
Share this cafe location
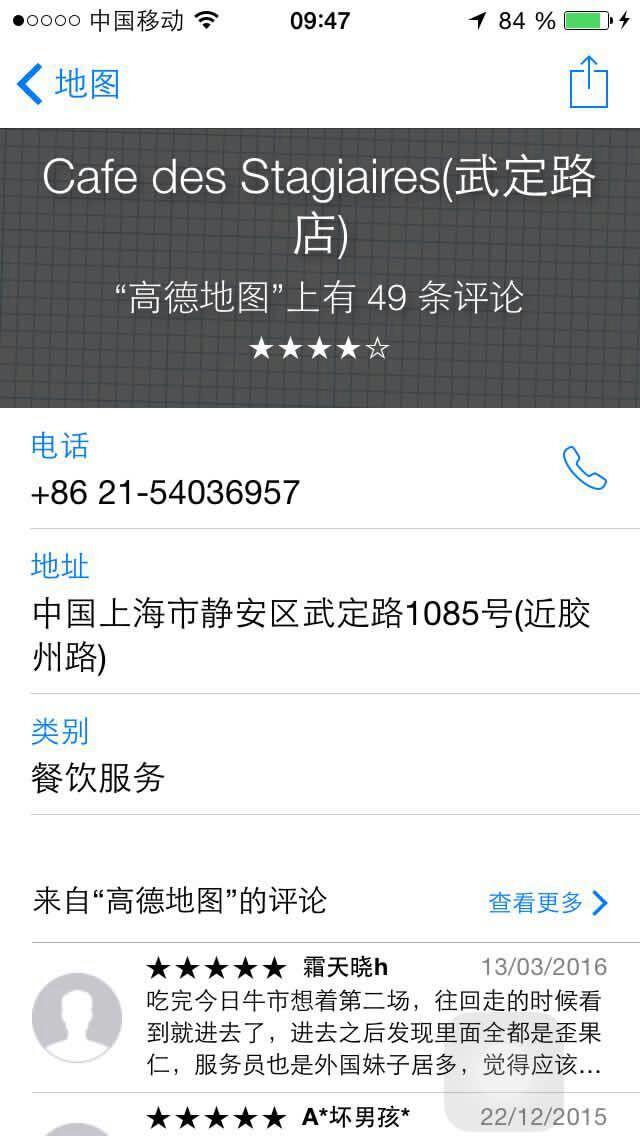click(588, 82)
